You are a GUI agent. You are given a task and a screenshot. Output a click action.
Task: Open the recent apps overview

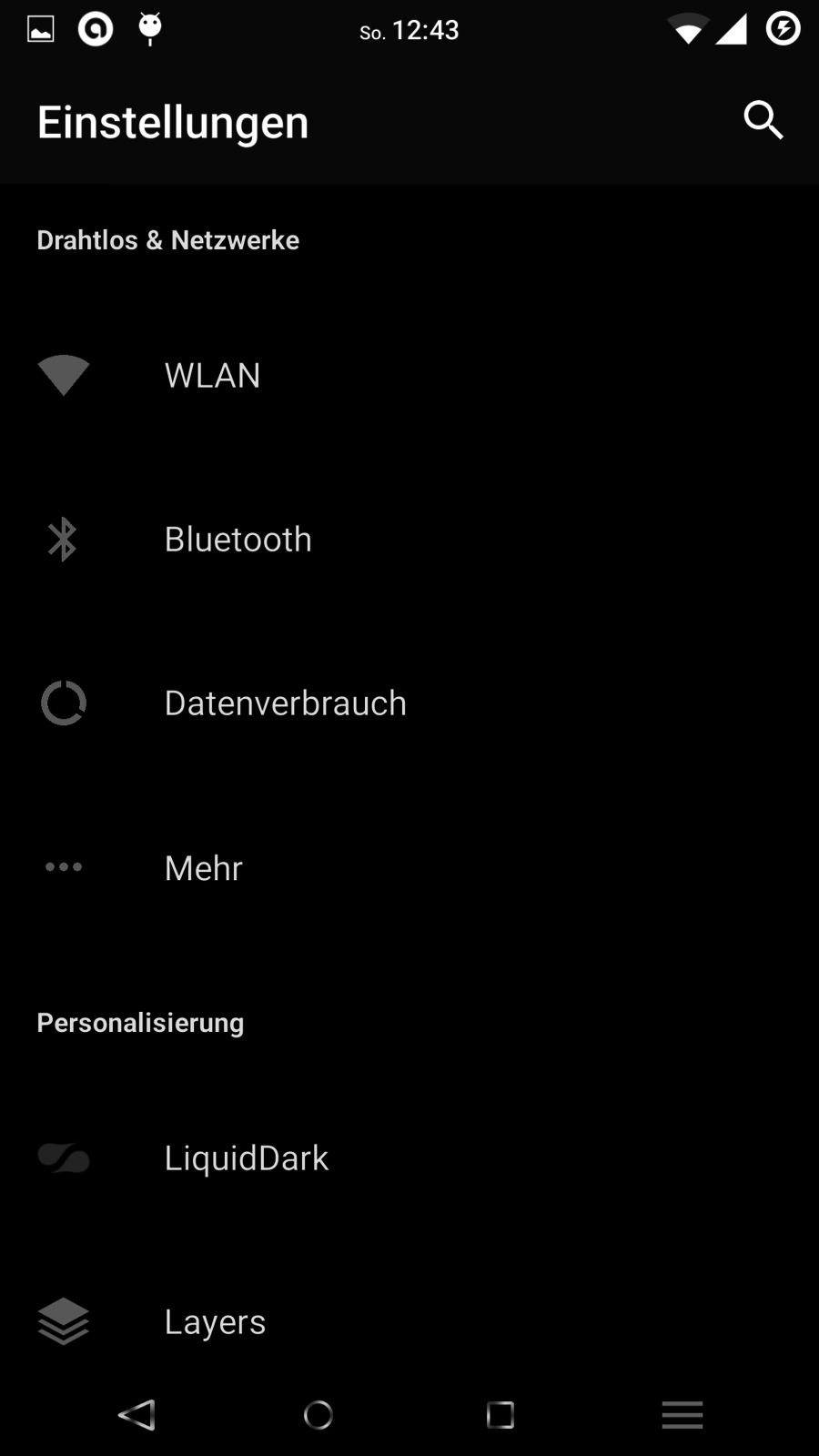[500, 1415]
